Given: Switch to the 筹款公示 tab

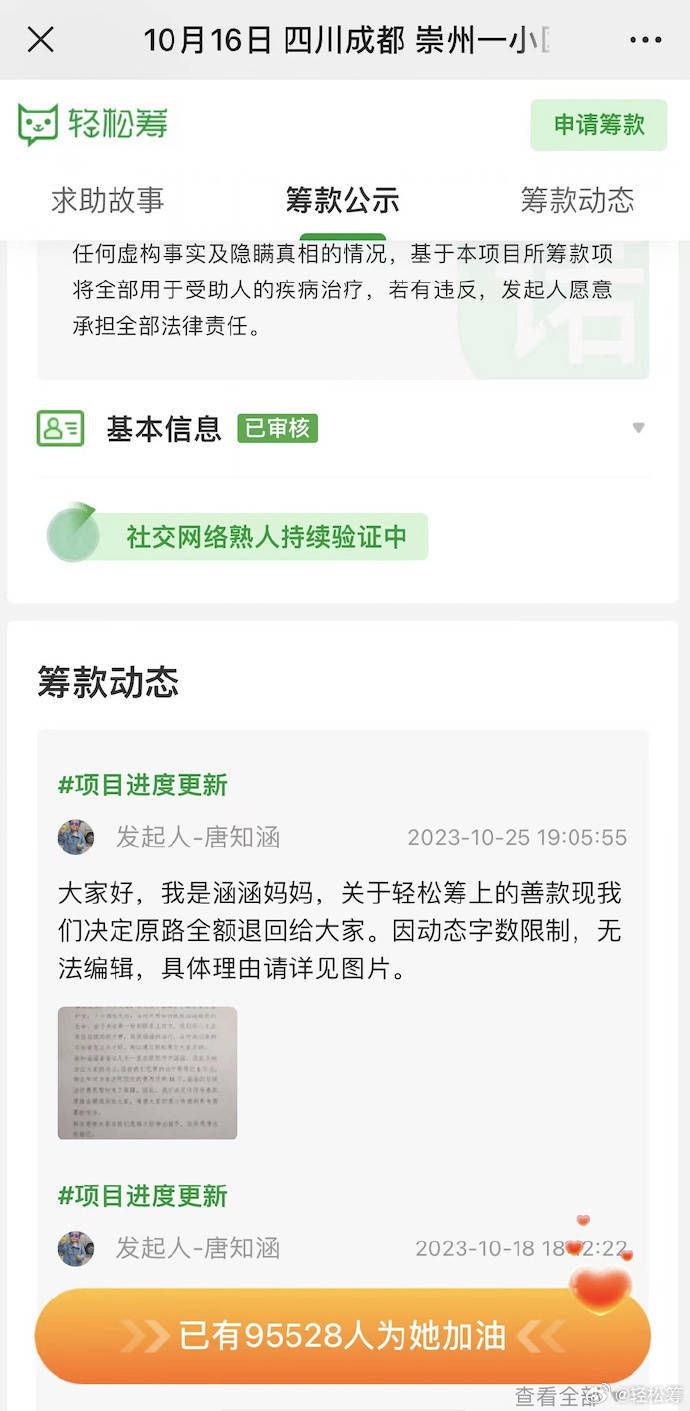Looking at the screenshot, I should [342, 200].
